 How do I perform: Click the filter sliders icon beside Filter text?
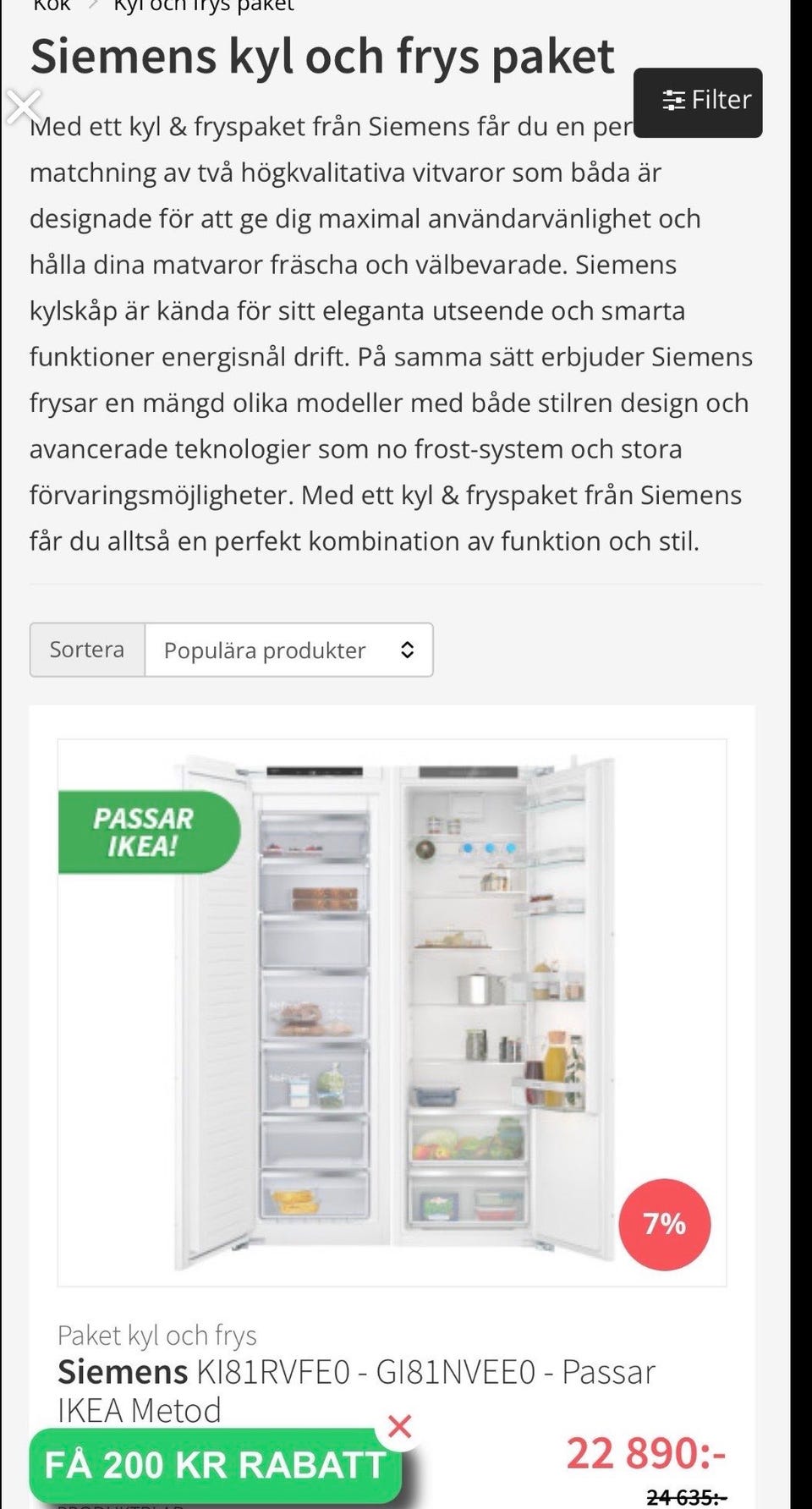[x=673, y=101]
